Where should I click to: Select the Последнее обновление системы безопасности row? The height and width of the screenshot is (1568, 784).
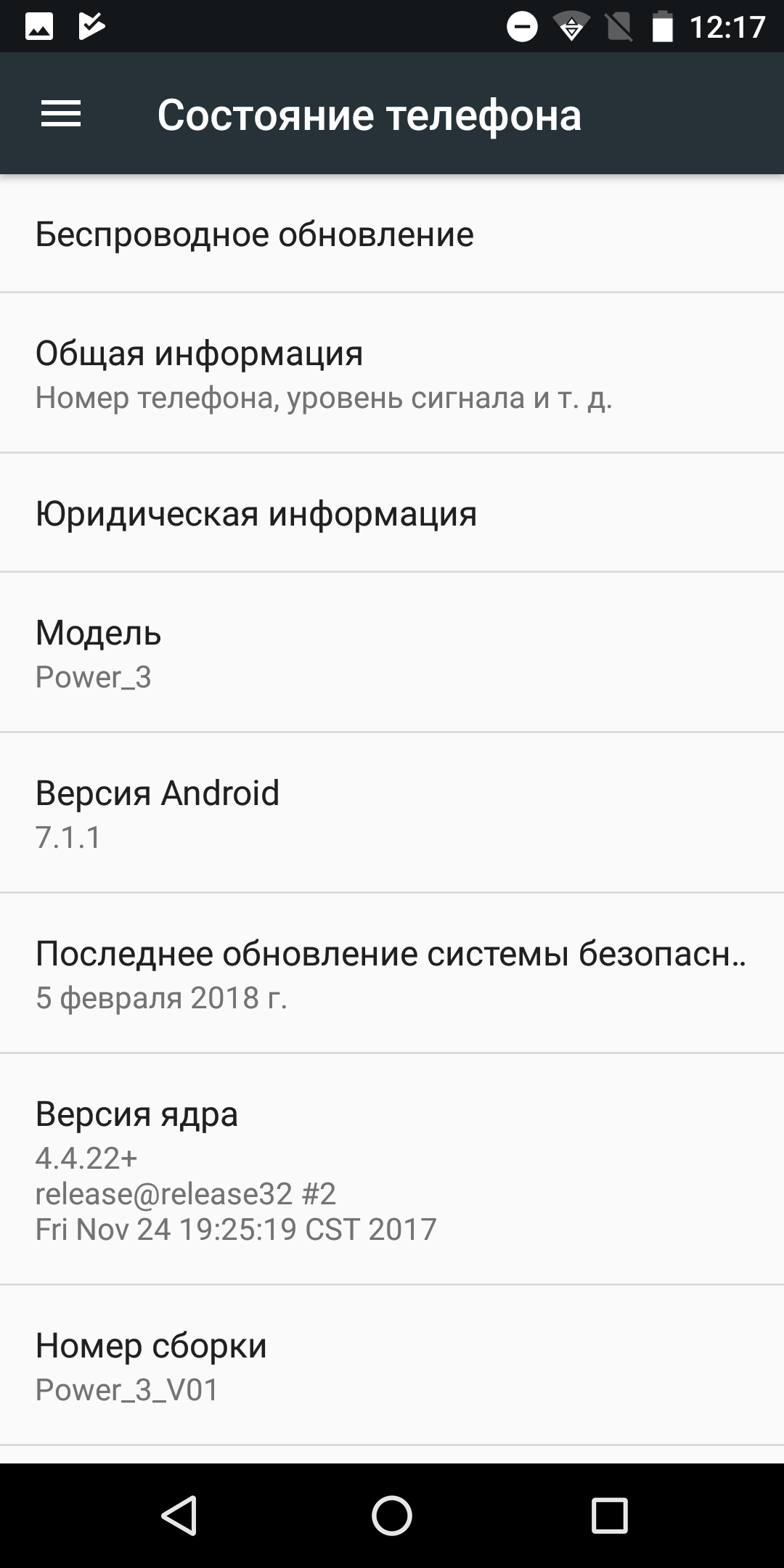click(392, 973)
